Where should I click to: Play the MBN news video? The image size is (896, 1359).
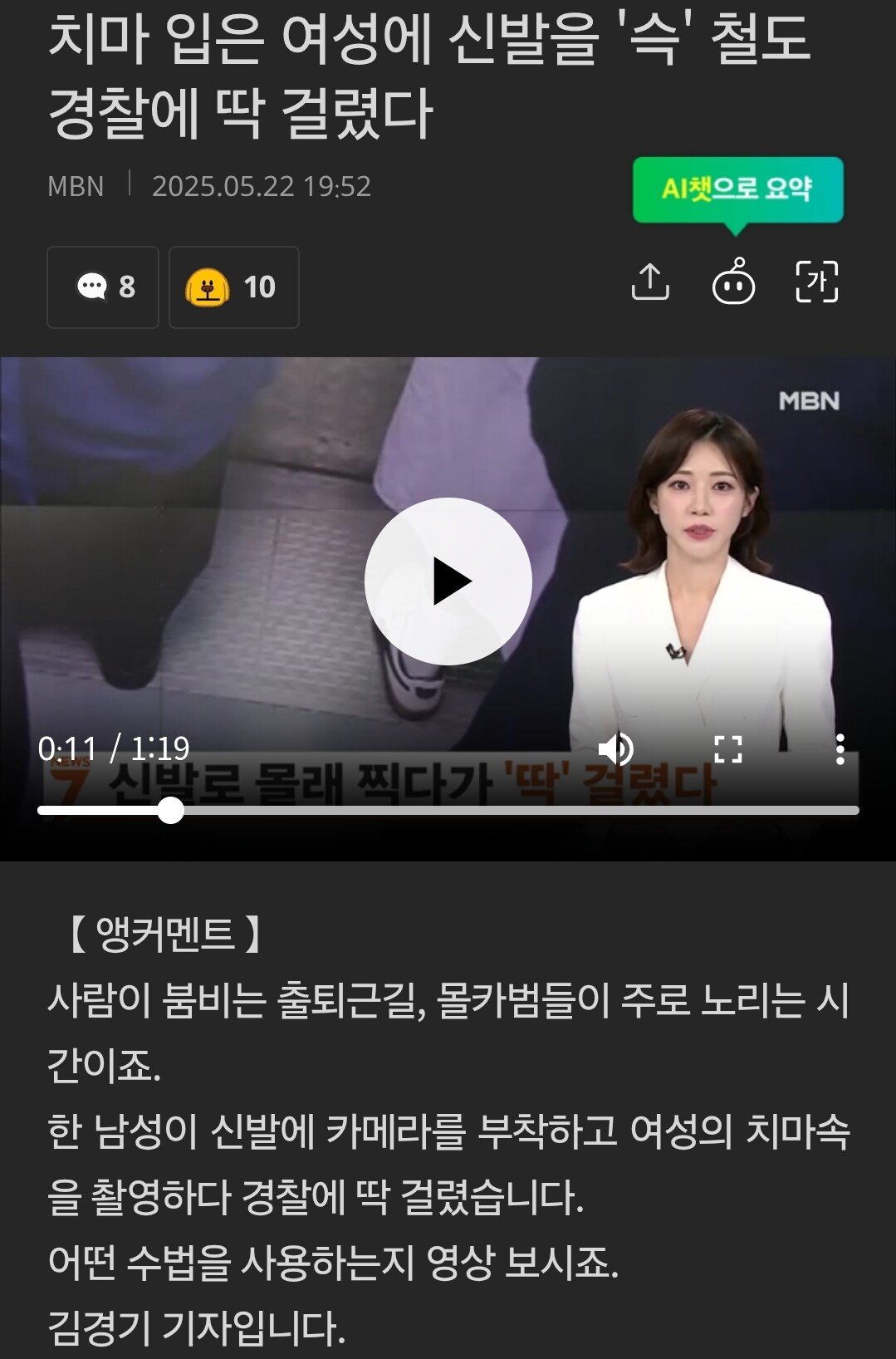[448, 581]
